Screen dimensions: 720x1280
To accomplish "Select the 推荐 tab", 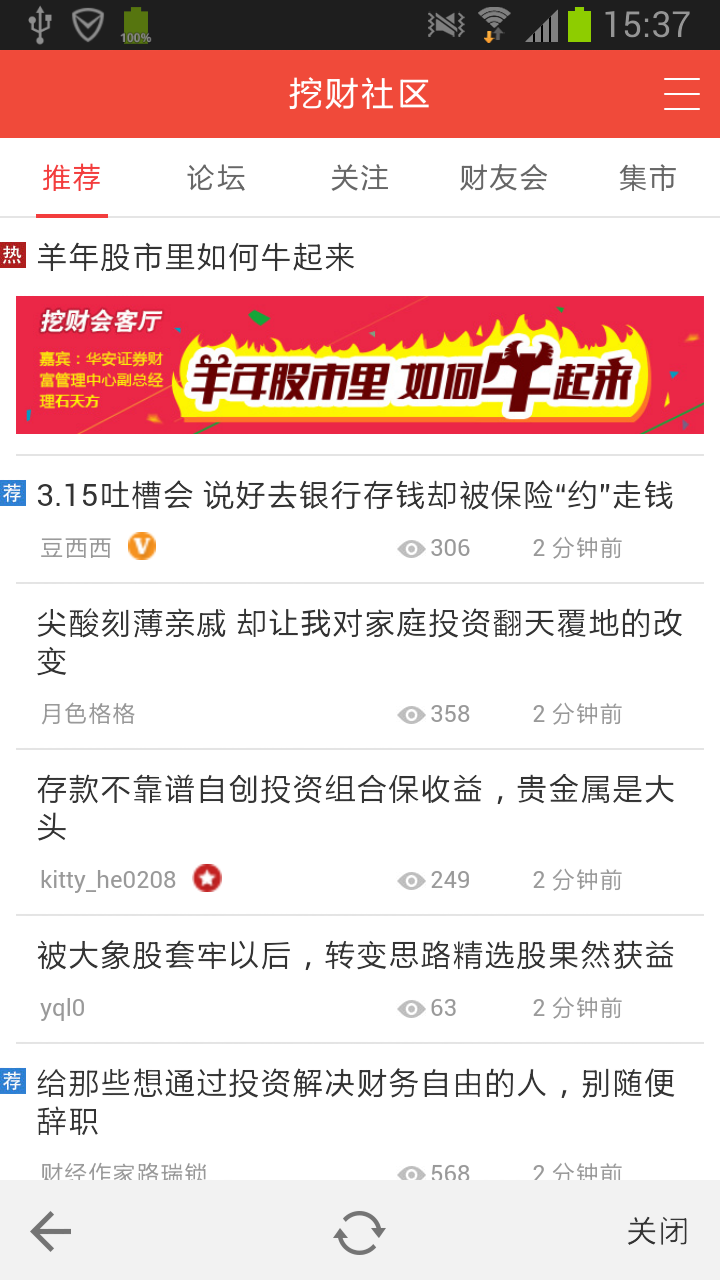I will 72,178.
